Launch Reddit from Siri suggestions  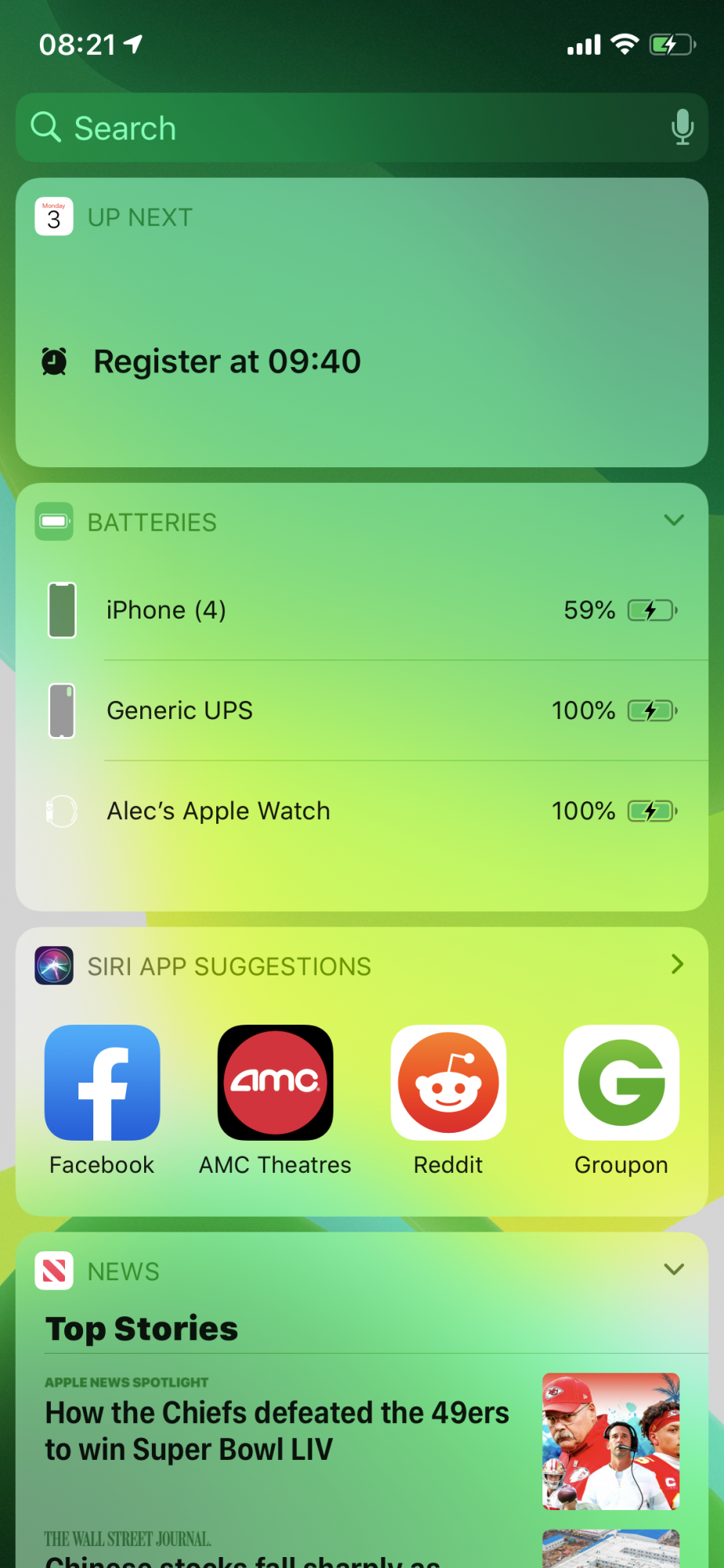coord(448,1083)
